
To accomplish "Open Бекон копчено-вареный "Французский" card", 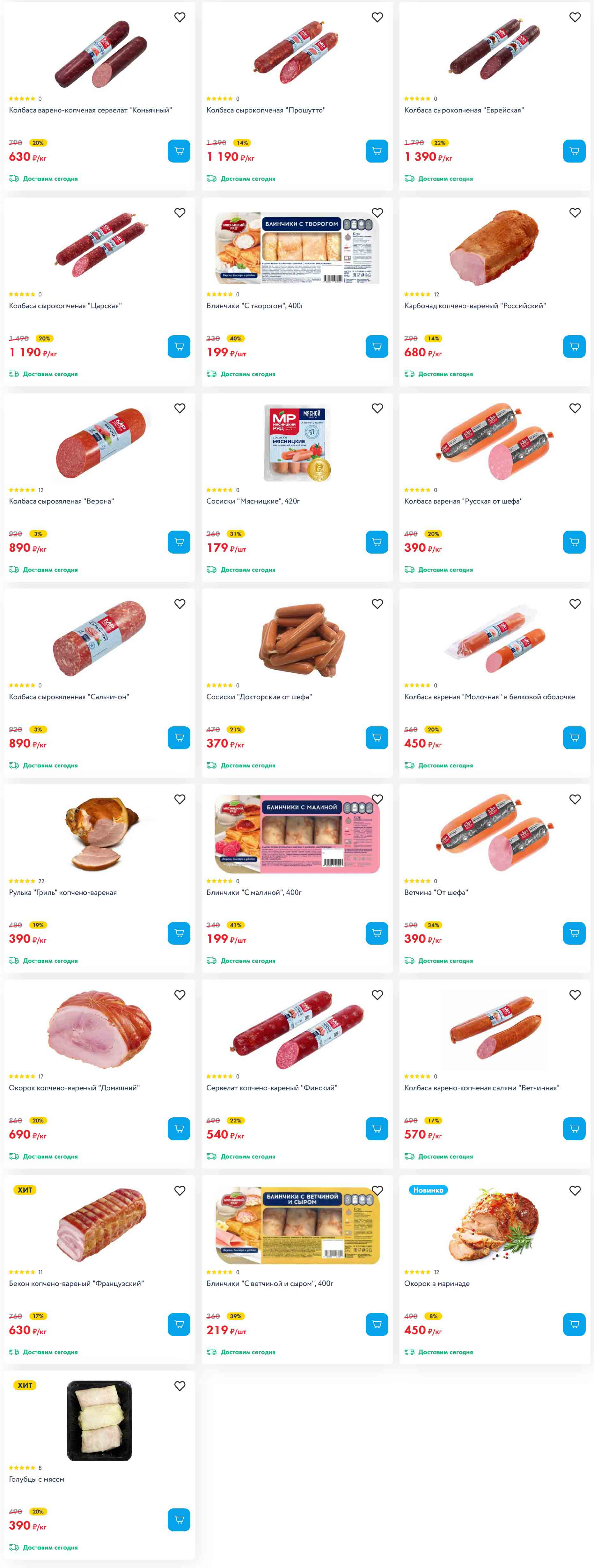I will [x=76, y=1282].
